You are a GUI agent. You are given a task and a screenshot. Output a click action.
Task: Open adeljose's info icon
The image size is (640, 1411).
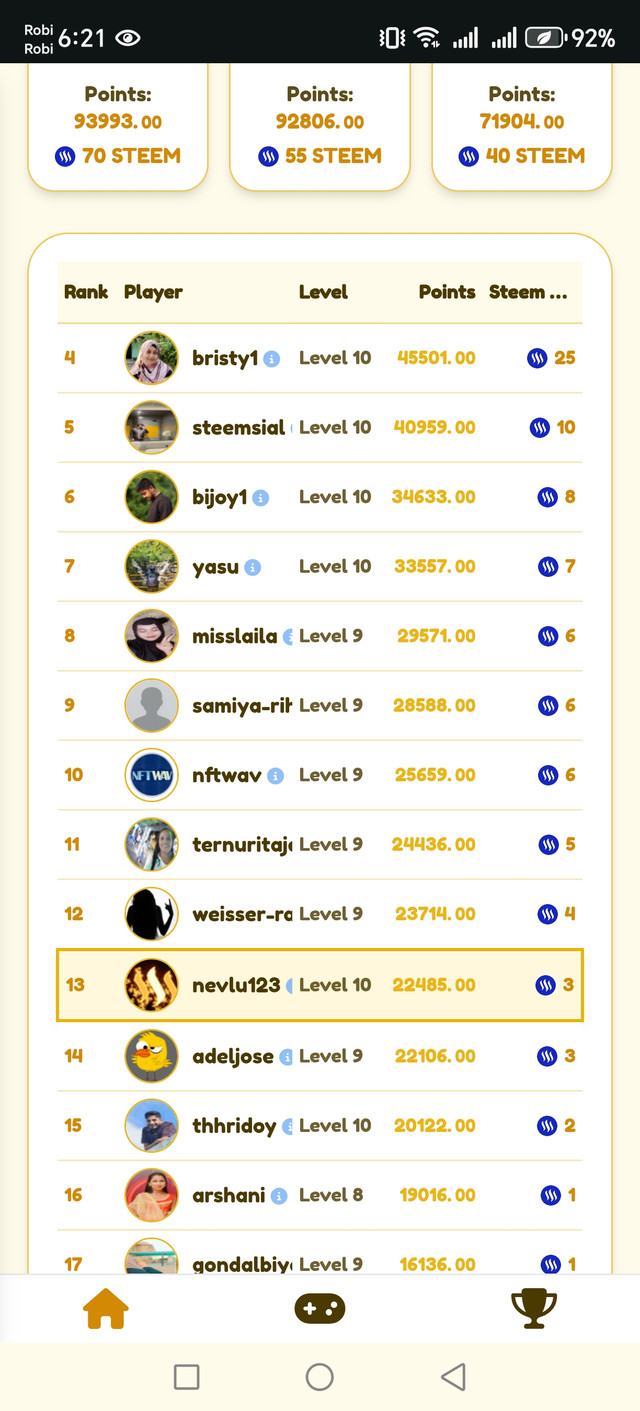(286, 1057)
